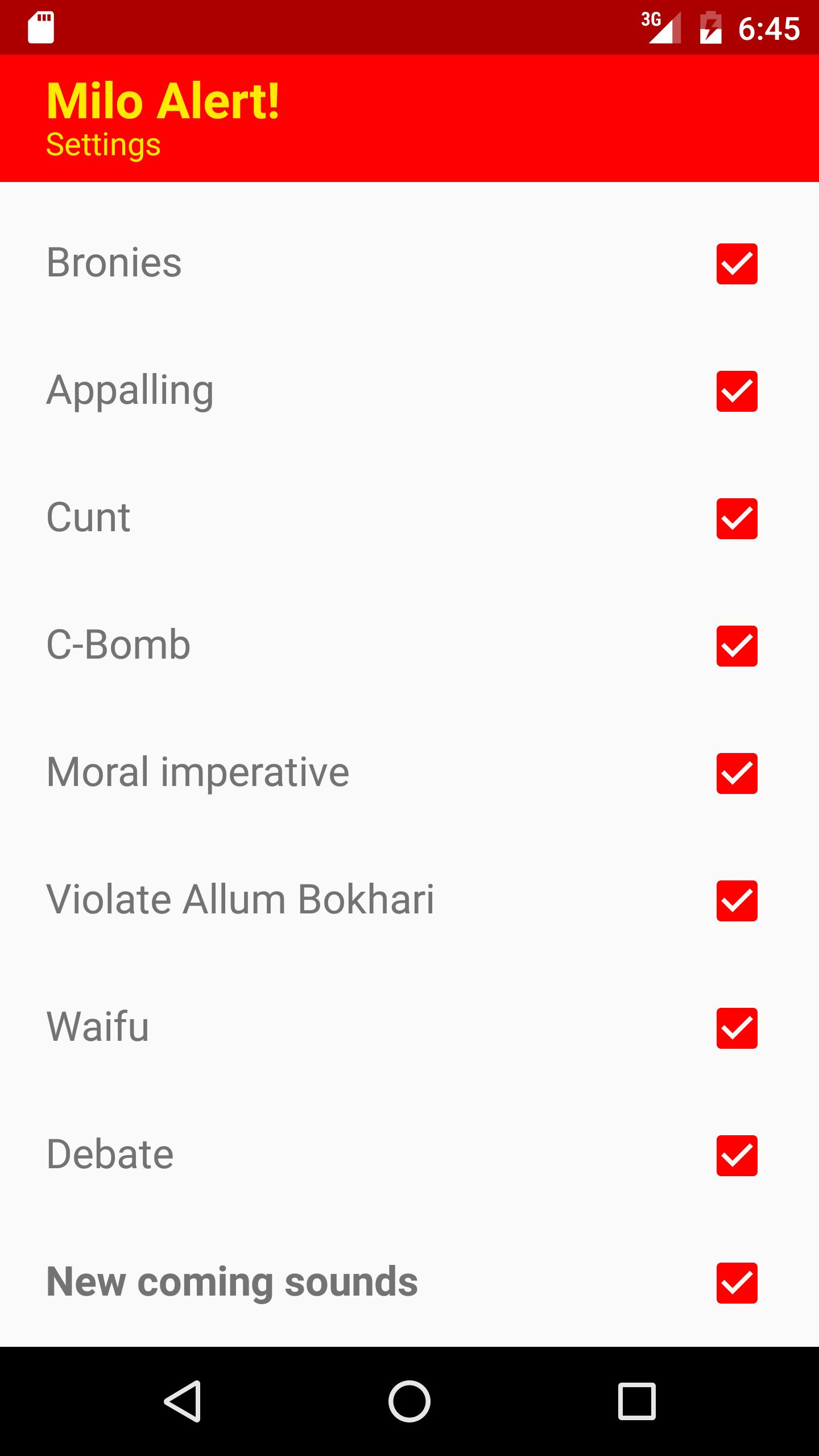Disable the Waifu sound checkbox
This screenshot has width=819, height=1456.
click(x=737, y=1028)
